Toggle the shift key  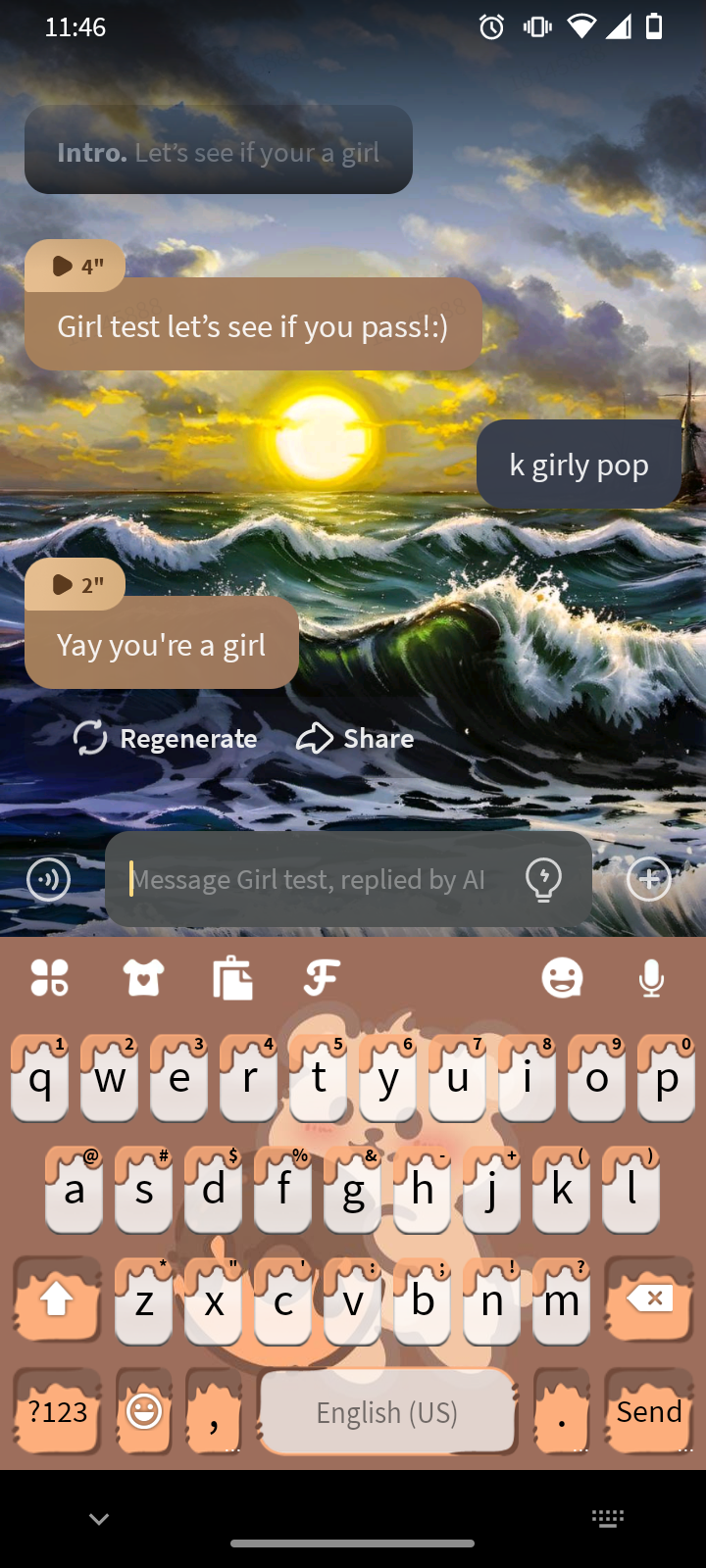57,1299
